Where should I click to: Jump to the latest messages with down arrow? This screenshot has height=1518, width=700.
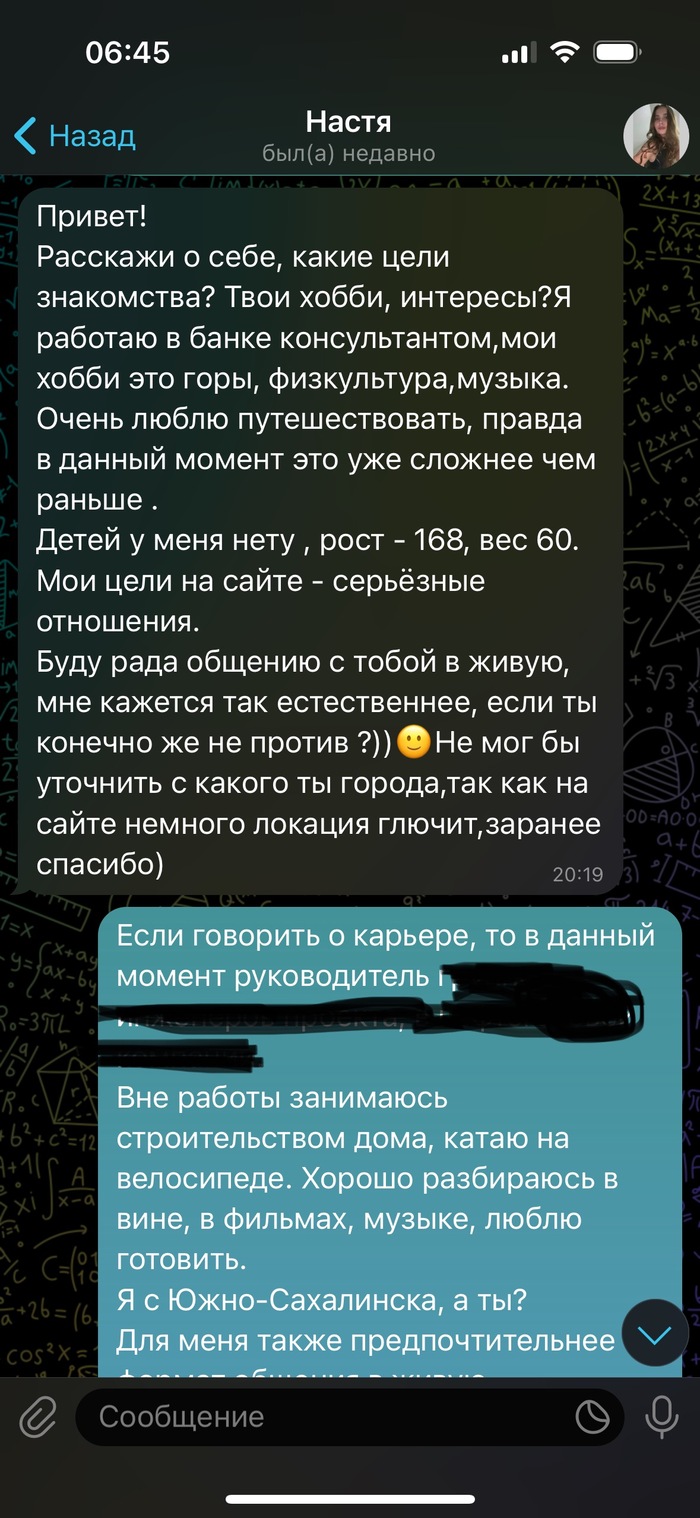pyautogui.click(x=655, y=1333)
